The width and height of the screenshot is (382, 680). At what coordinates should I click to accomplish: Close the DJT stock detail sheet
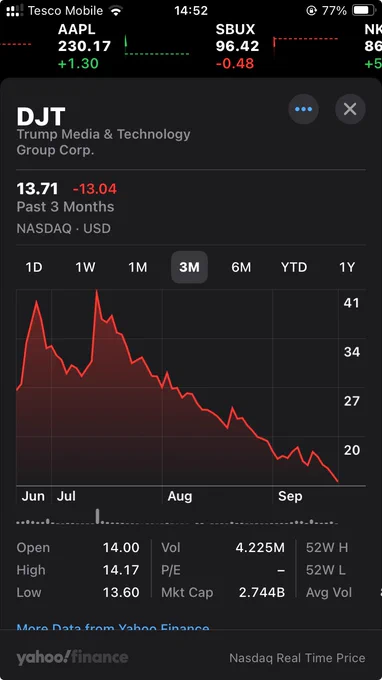[x=350, y=109]
